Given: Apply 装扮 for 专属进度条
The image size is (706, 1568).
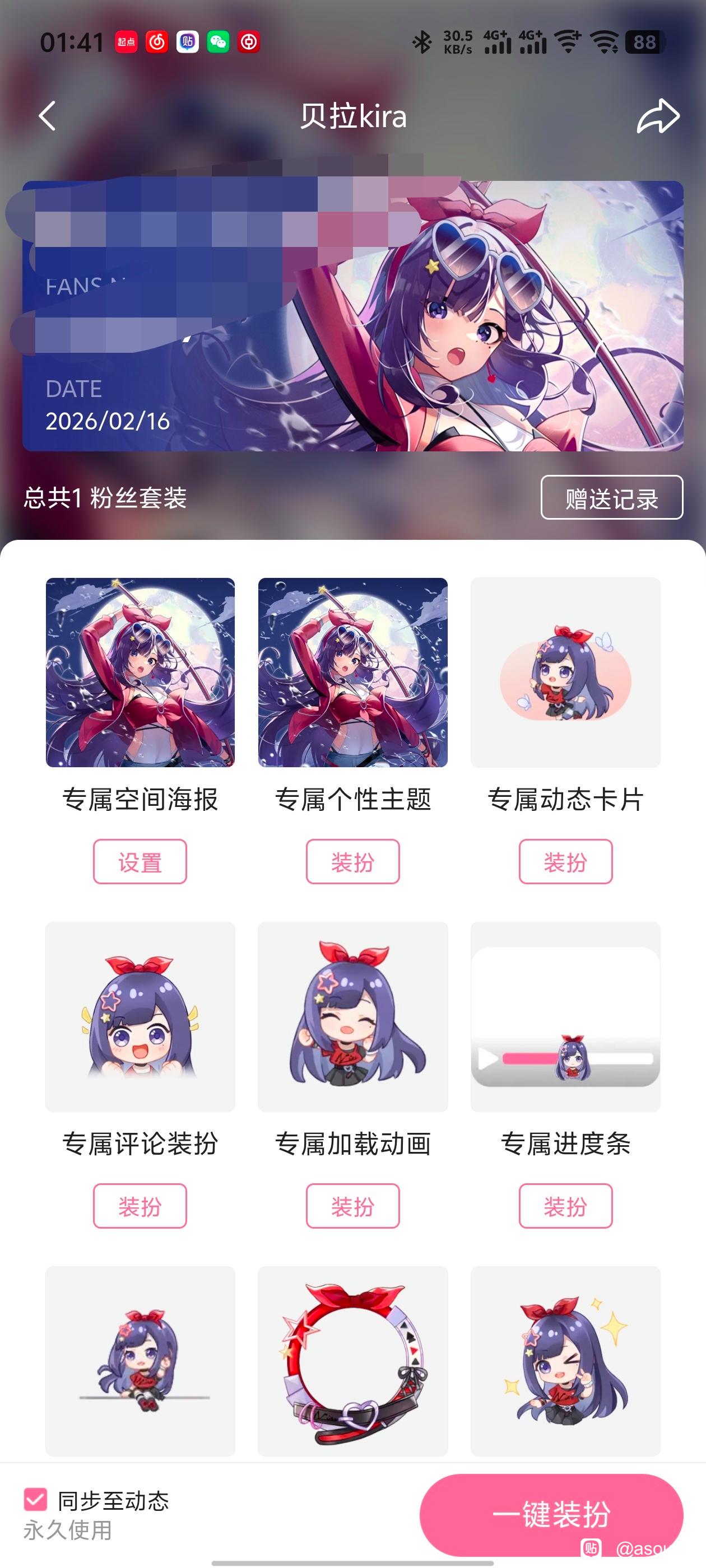Looking at the screenshot, I should point(565,1206).
